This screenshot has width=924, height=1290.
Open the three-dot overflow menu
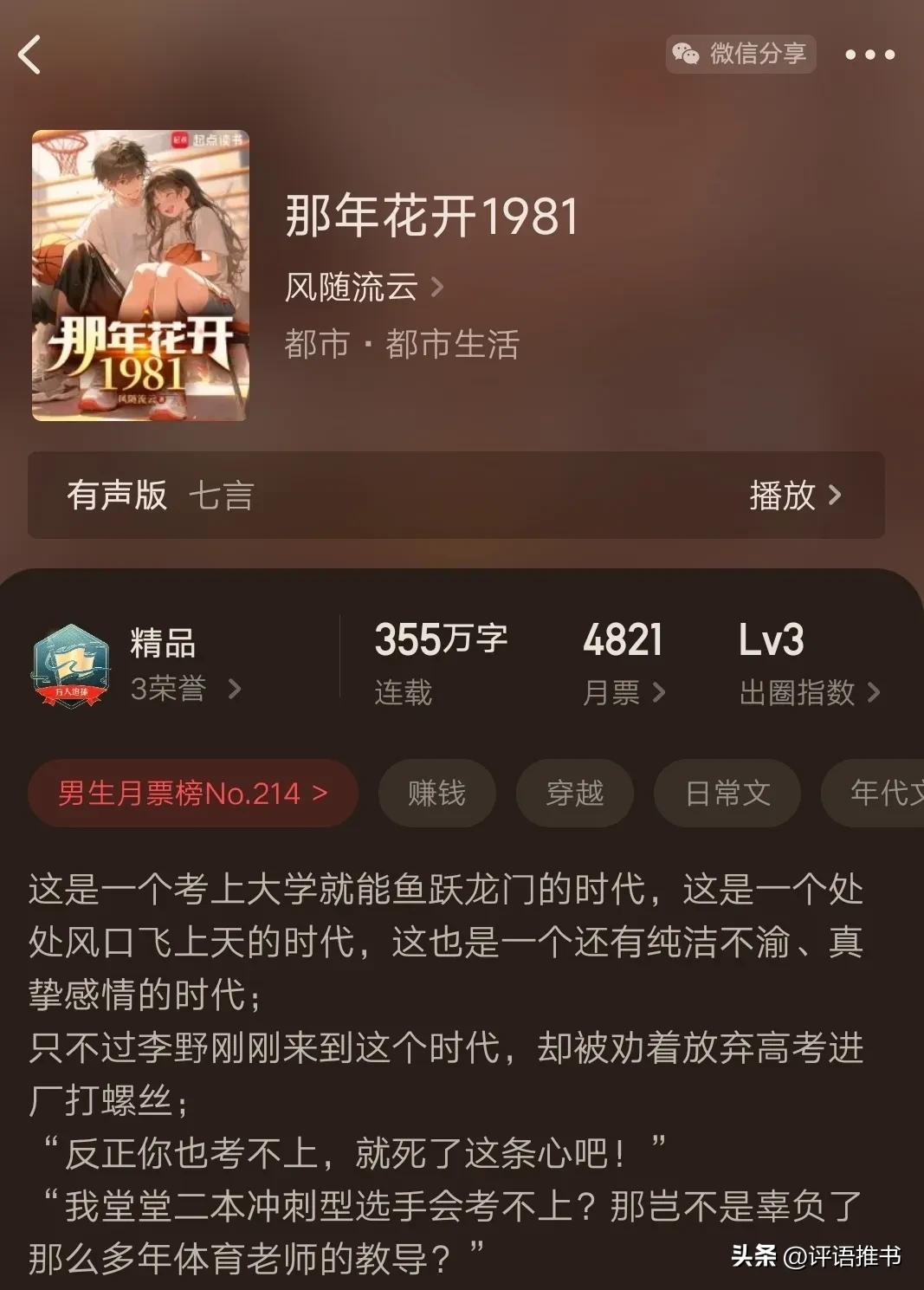click(869, 55)
